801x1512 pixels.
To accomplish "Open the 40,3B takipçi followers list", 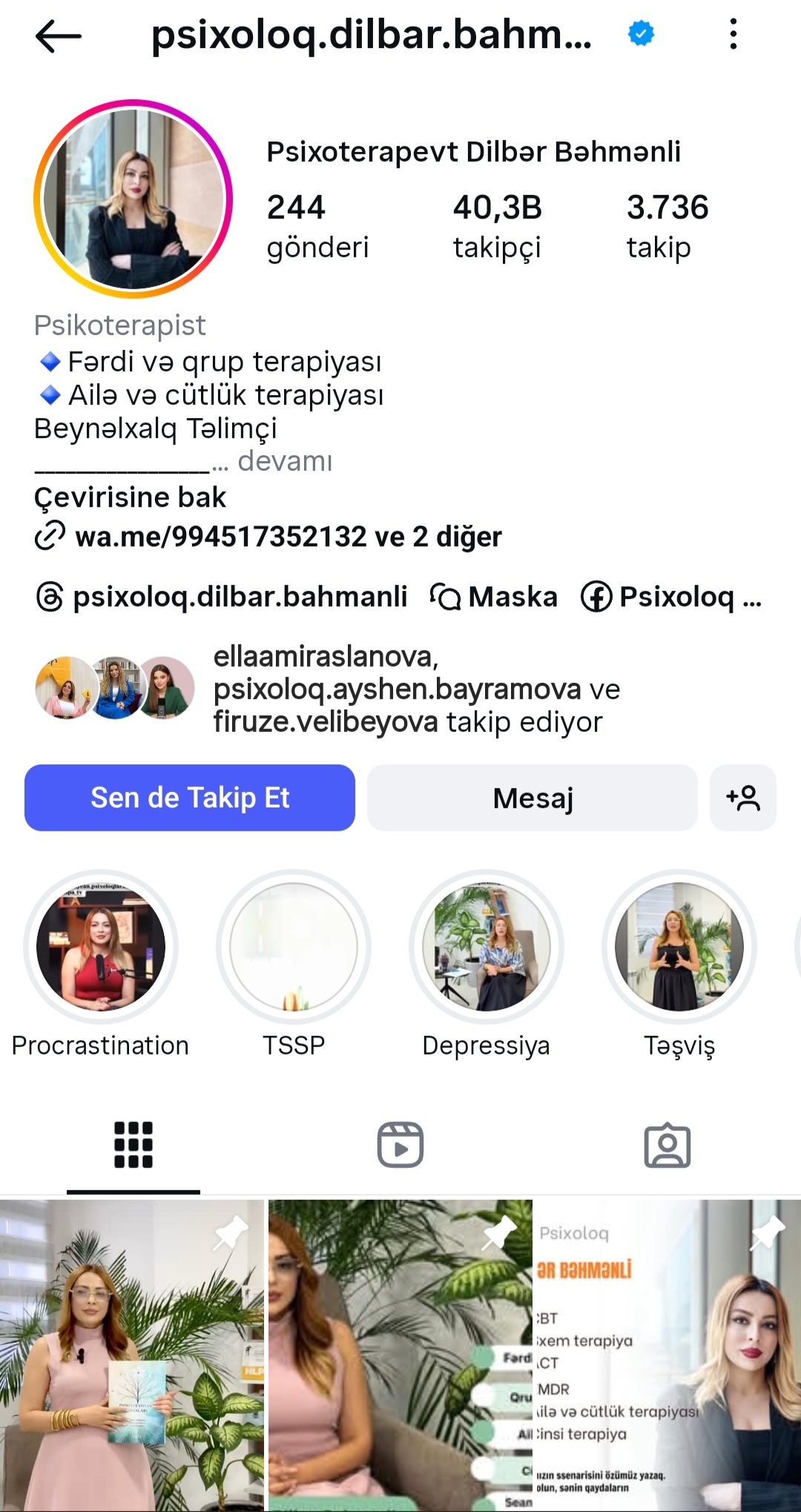I will pos(497,225).
